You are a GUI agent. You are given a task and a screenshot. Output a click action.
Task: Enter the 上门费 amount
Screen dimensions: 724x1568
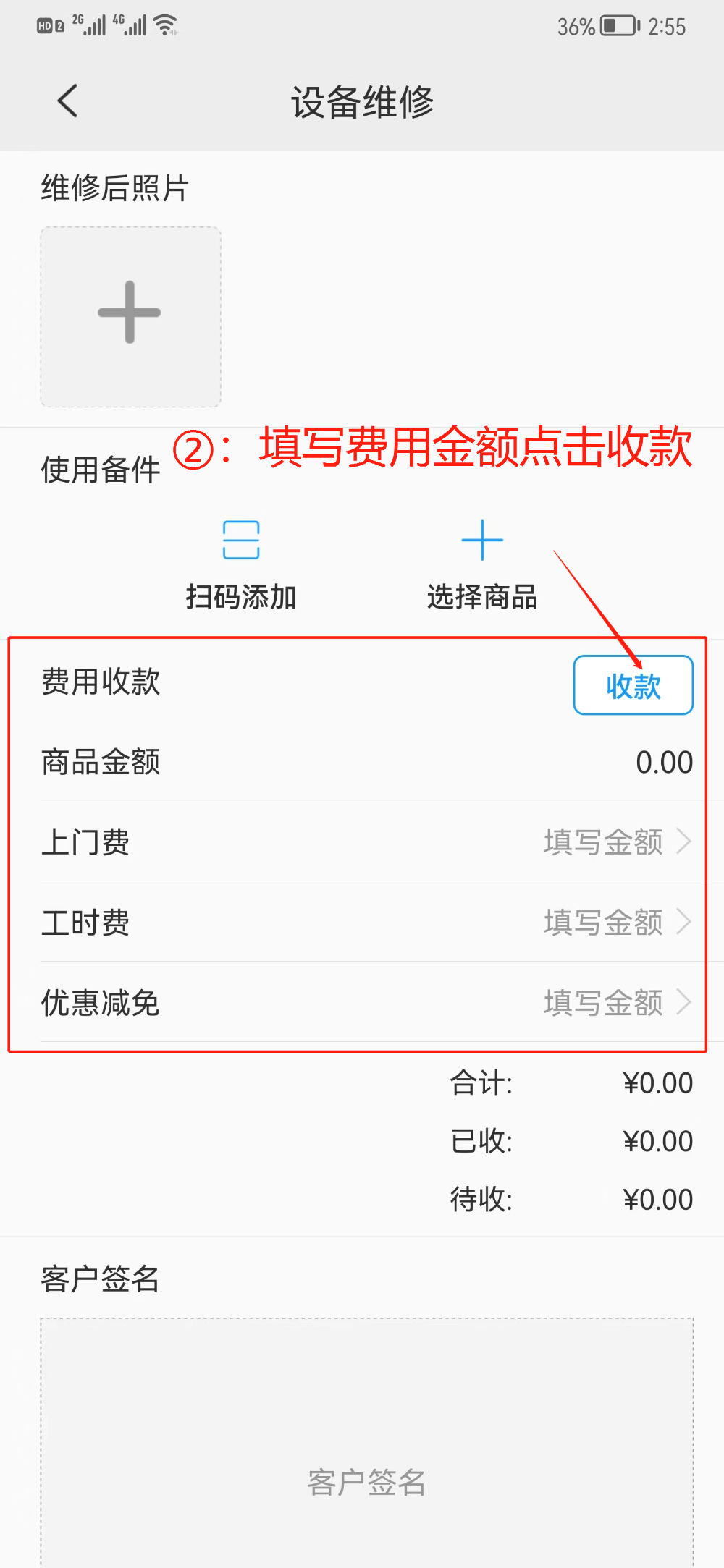tap(615, 842)
